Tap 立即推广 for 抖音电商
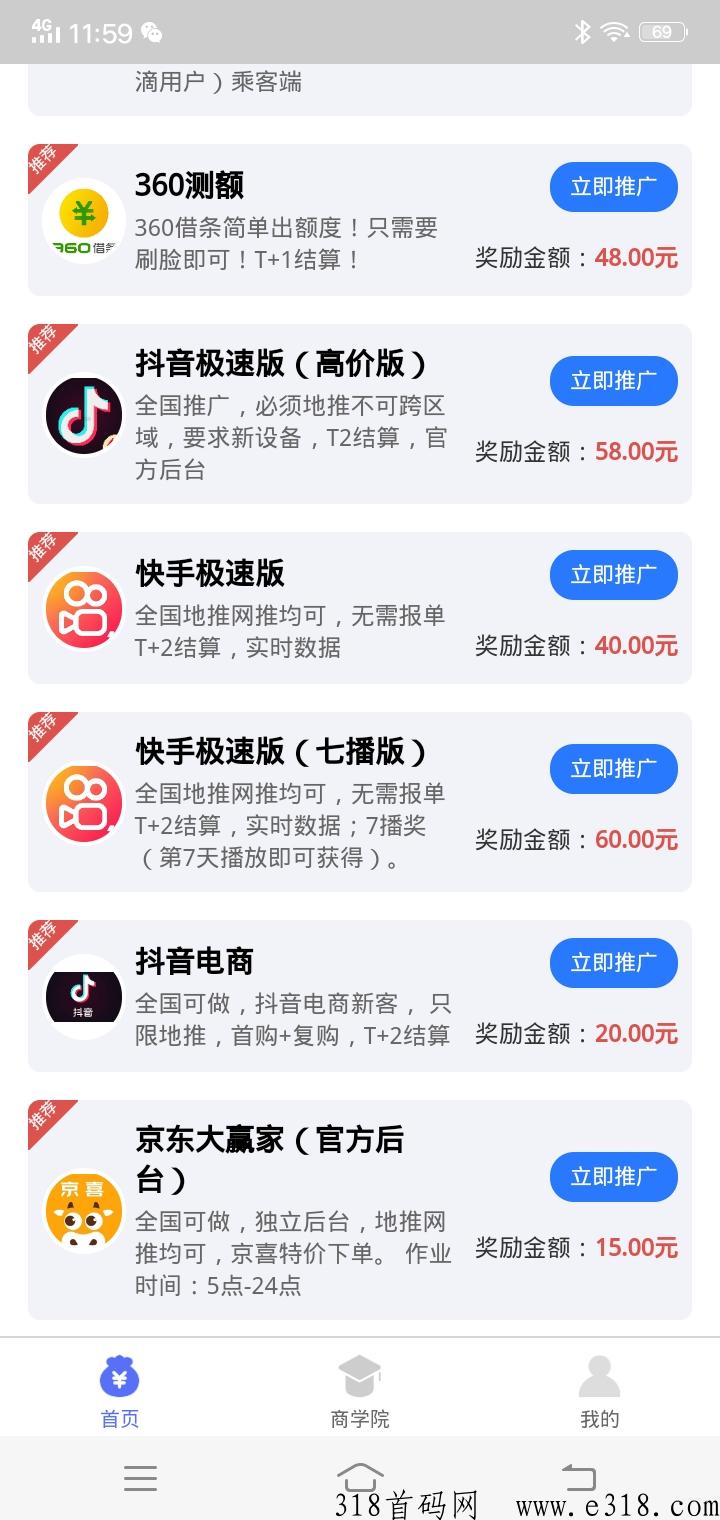Image resolution: width=720 pixels, height=1520 pixels. point(614,963)
